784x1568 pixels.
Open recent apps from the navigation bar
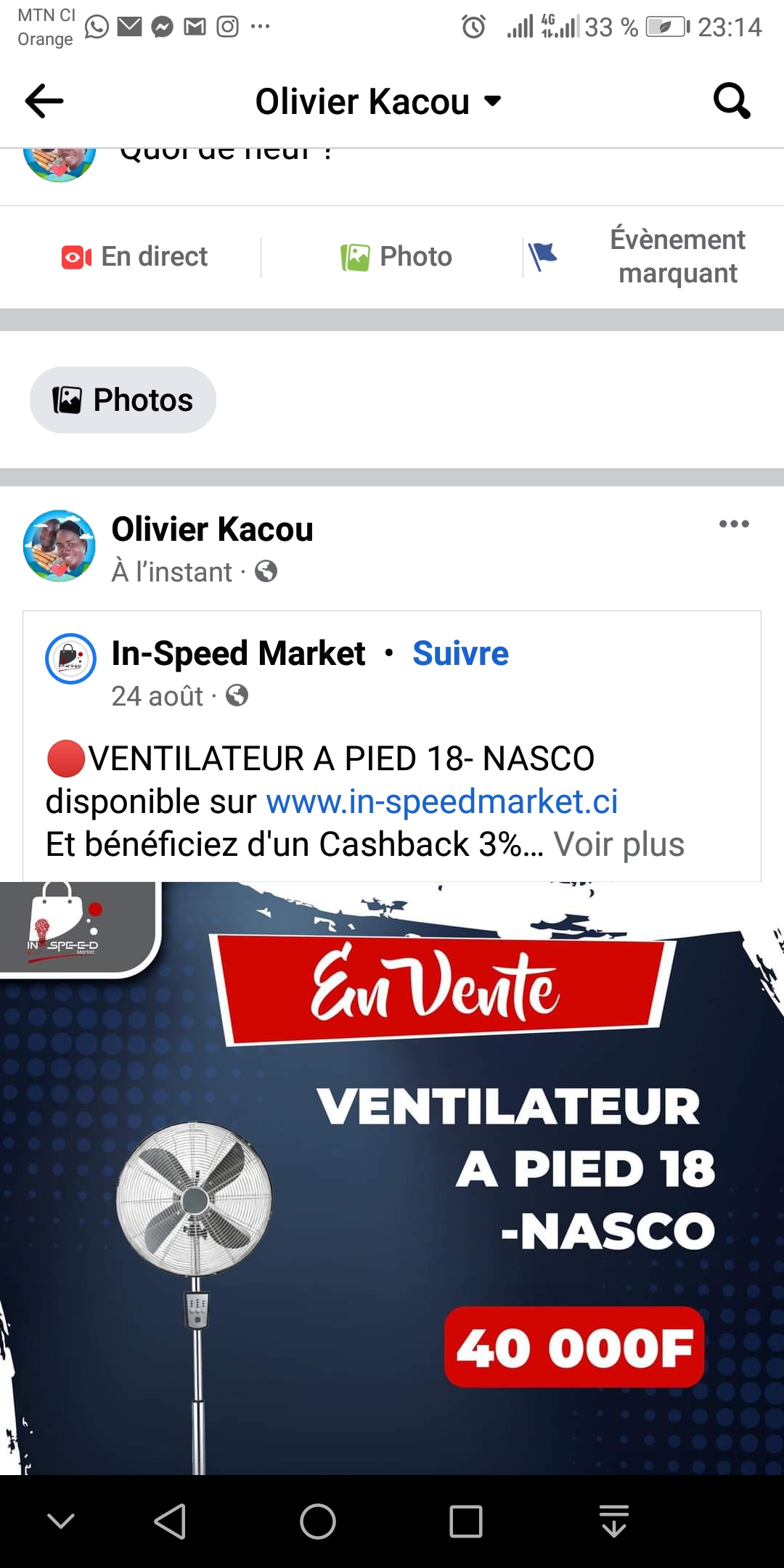(465, 1522)
